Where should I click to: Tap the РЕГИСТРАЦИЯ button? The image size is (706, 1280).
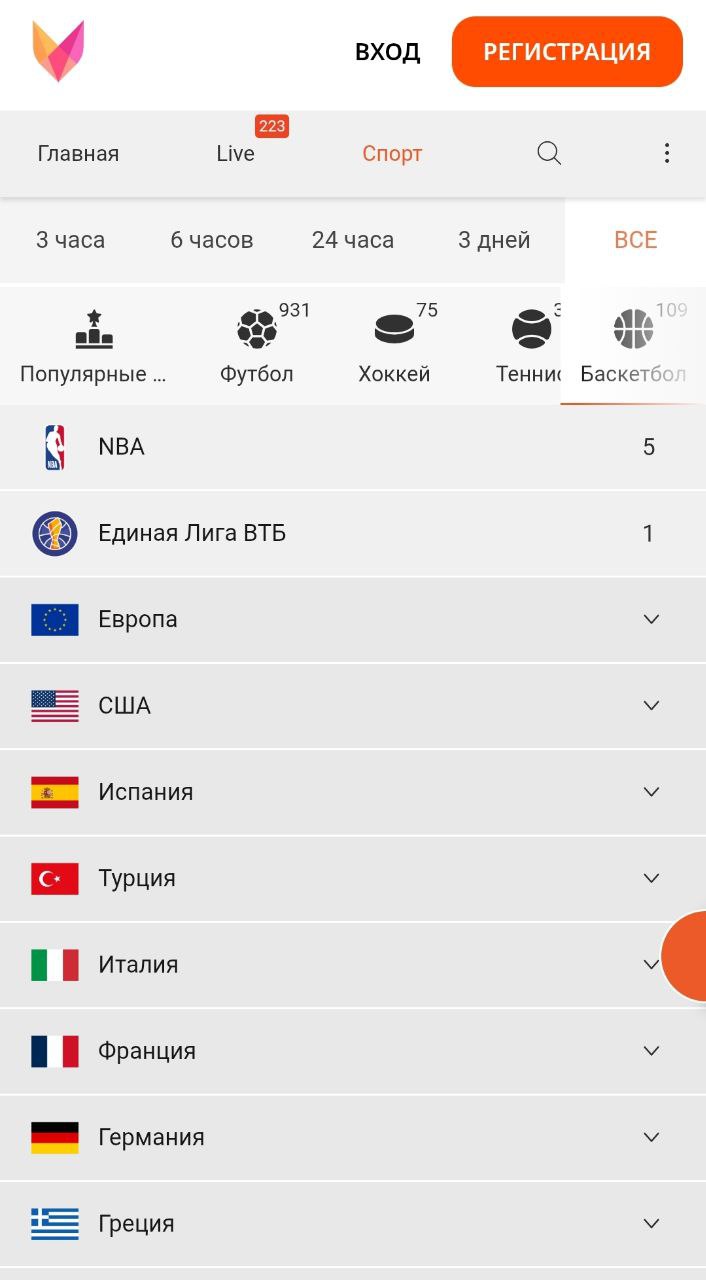point(567,52)
